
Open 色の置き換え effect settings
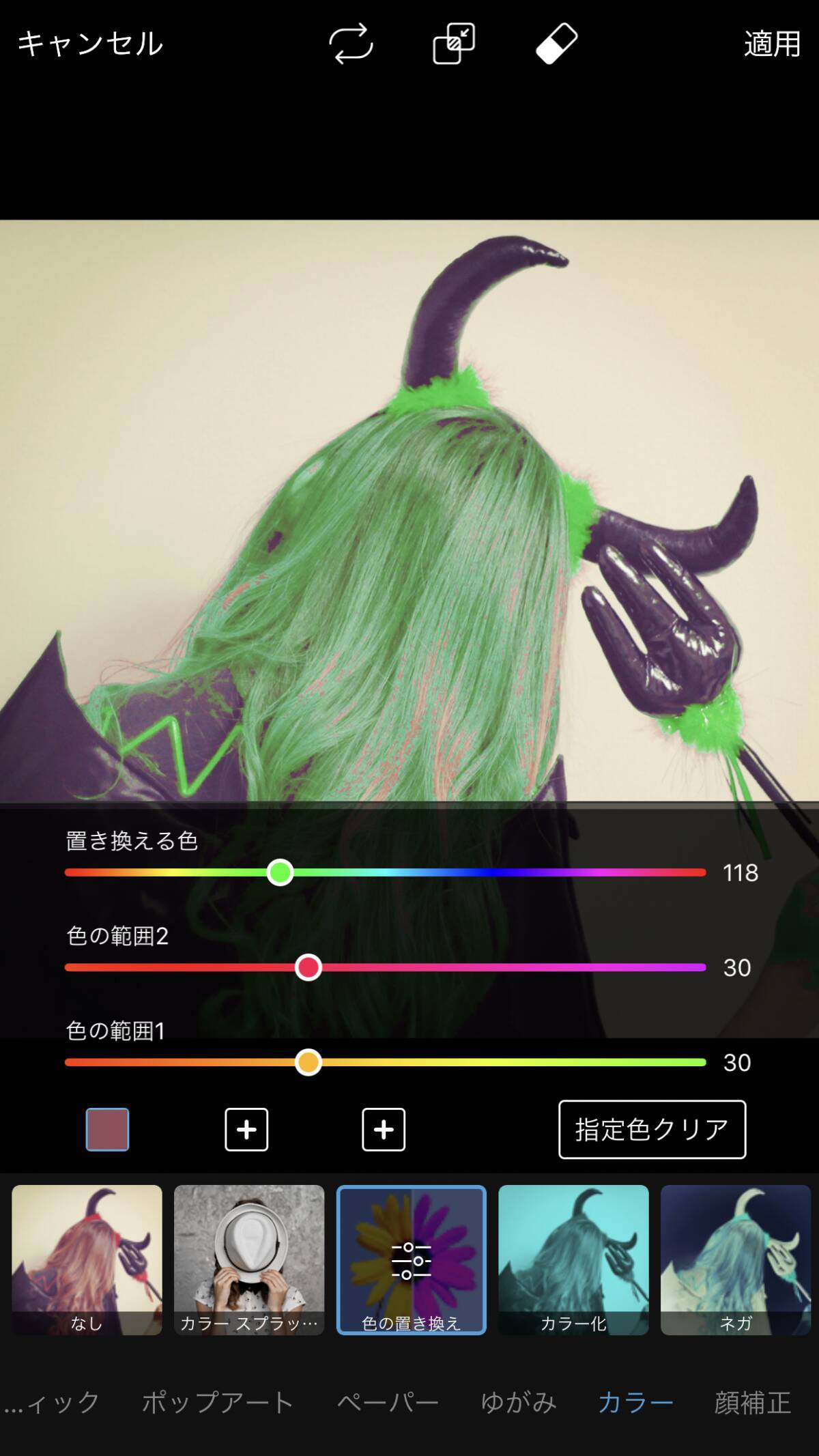[x=411, y=1259]
